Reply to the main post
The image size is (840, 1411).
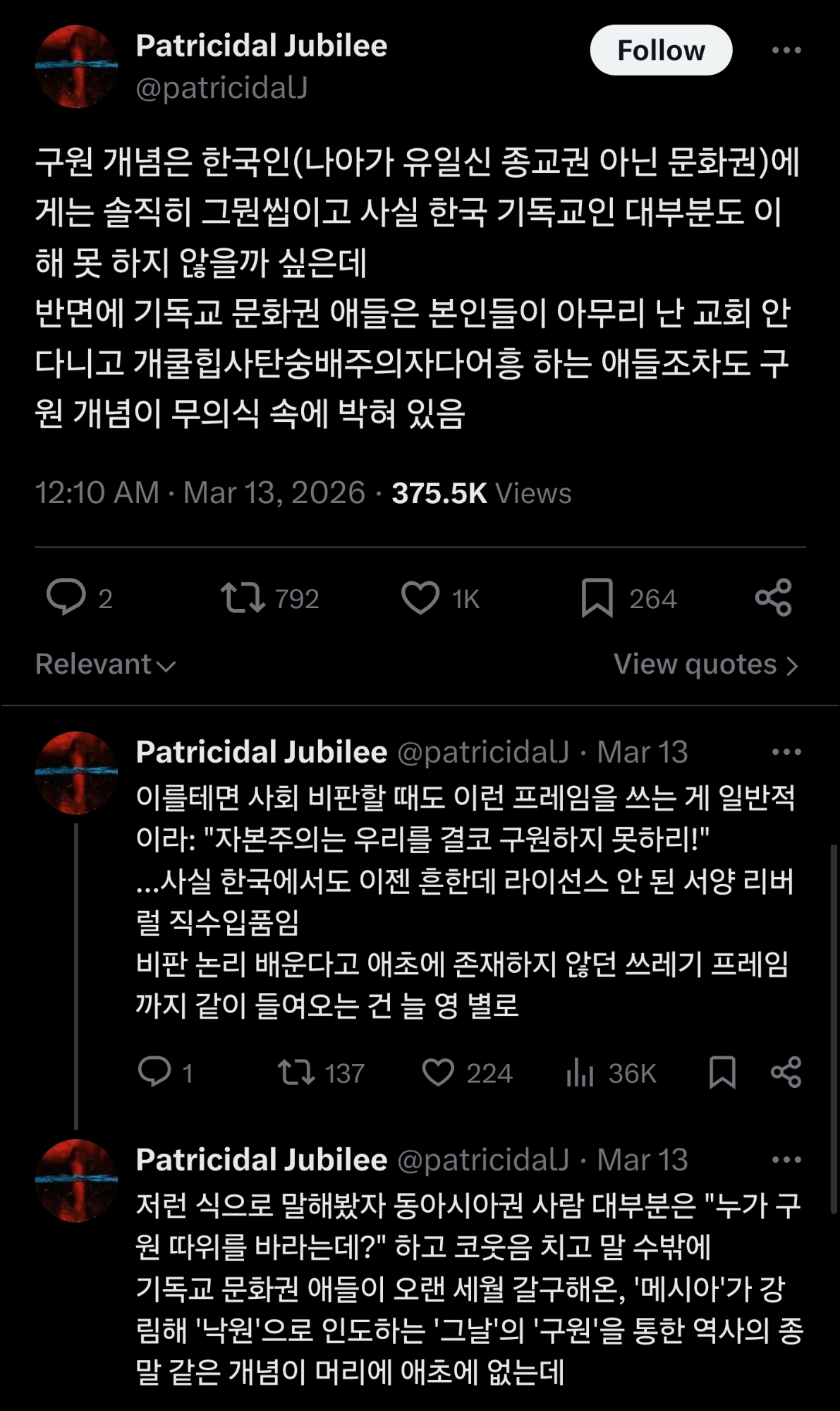point(66,597)
